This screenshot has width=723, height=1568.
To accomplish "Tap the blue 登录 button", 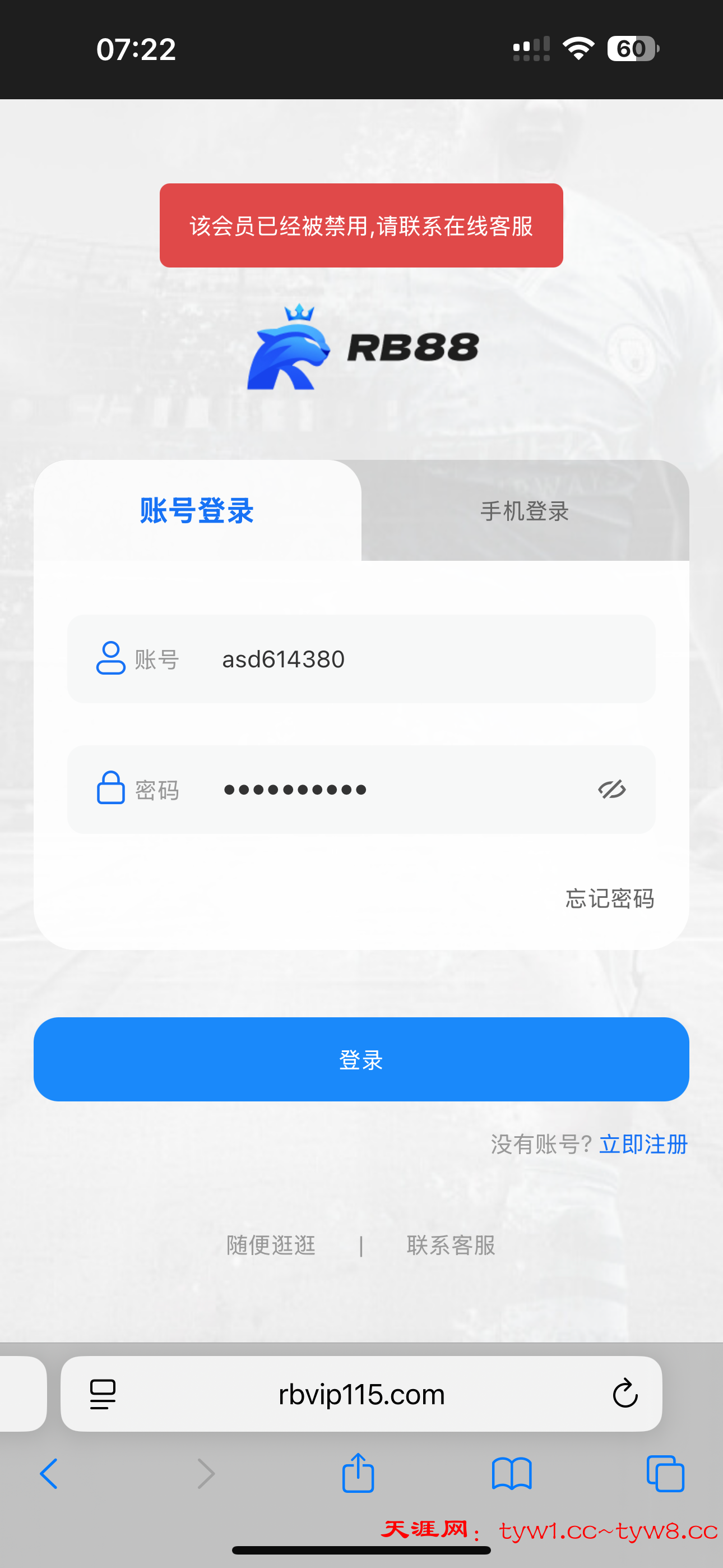I will pyautogui.click(x=361, y=1059).
